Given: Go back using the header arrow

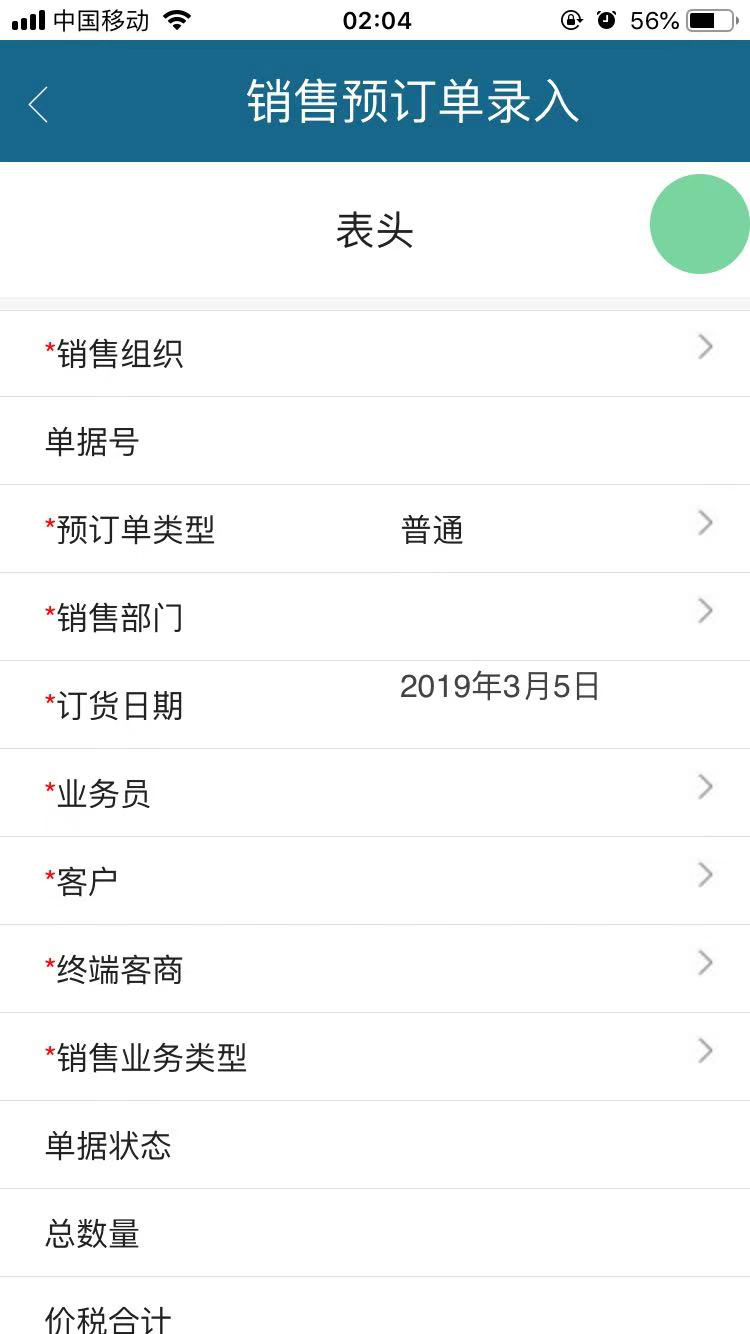Looking at the screenshot, I should pos(38,104).
